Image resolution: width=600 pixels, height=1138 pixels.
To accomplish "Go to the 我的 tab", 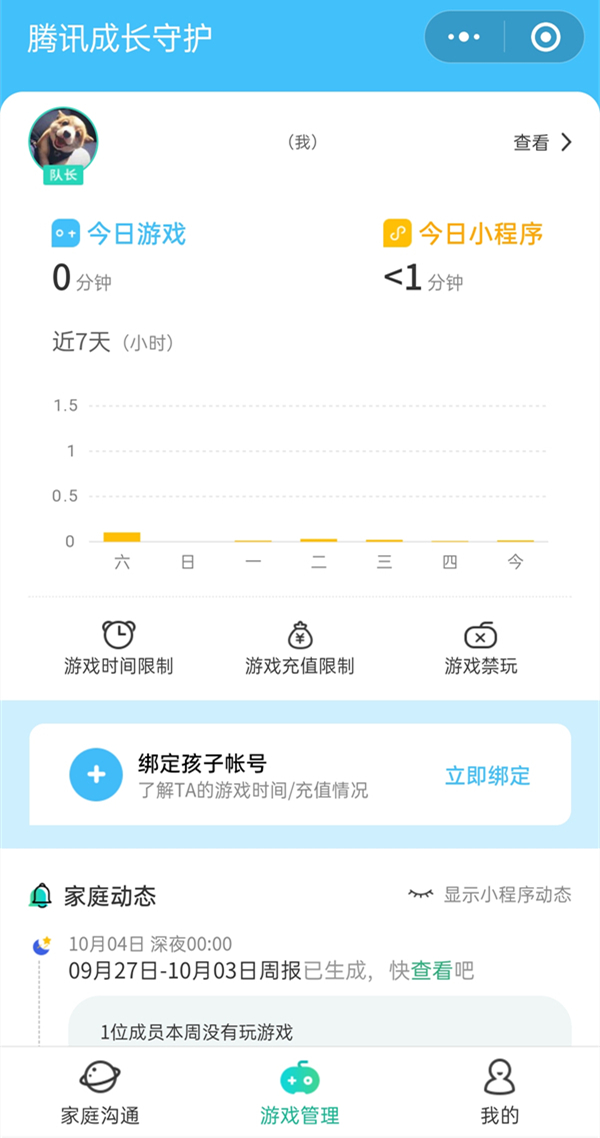I will [500, 1092].
